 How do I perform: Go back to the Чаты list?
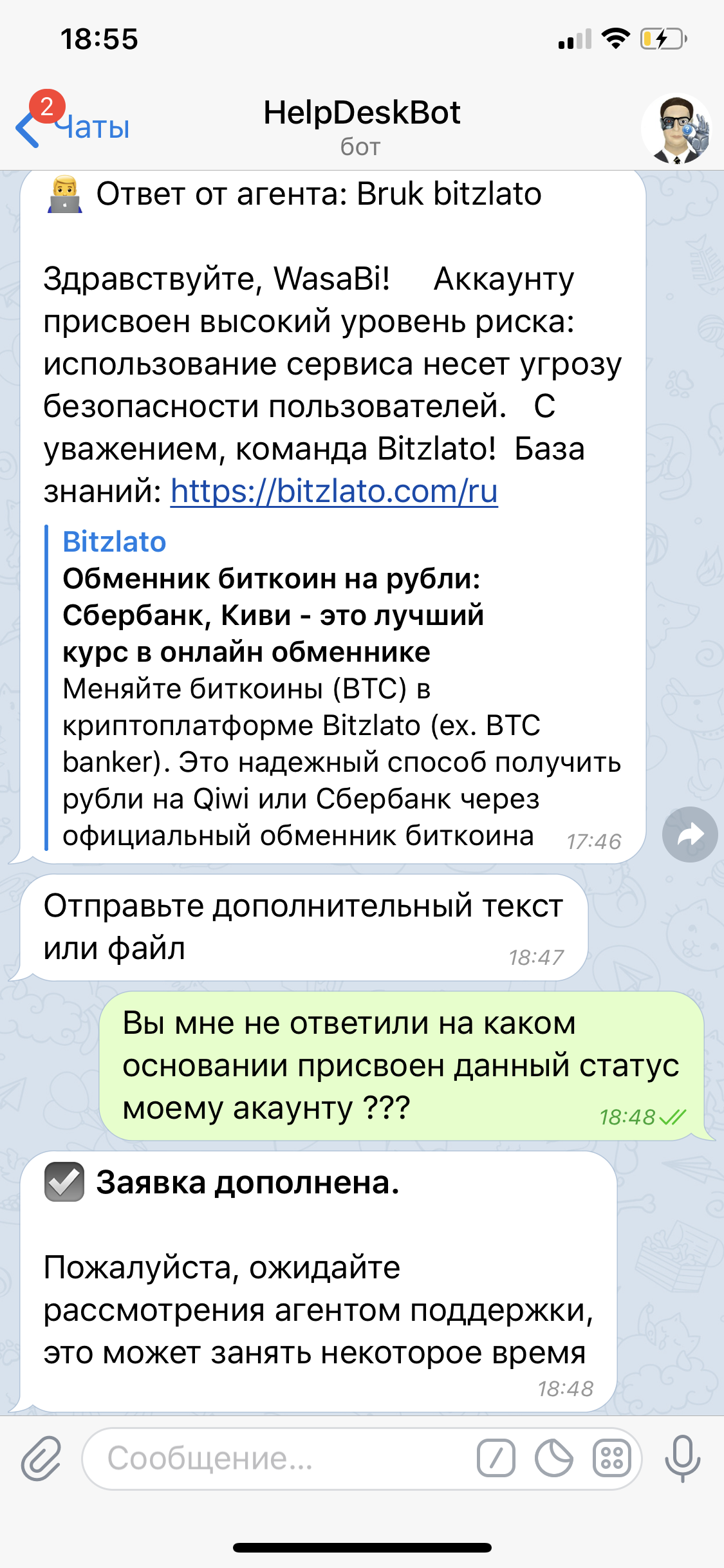click(73, 127)
